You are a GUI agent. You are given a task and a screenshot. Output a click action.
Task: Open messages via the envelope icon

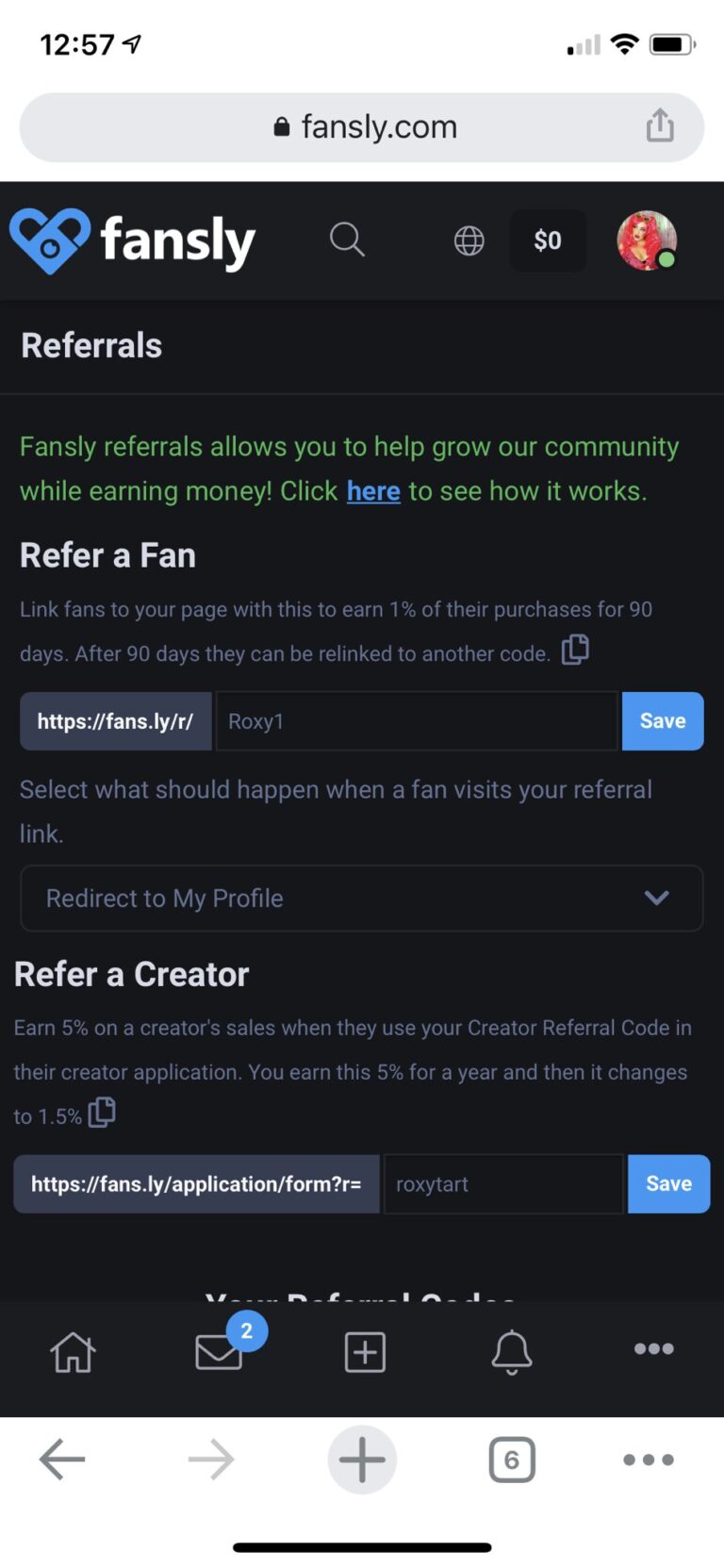click(218, 1351)
